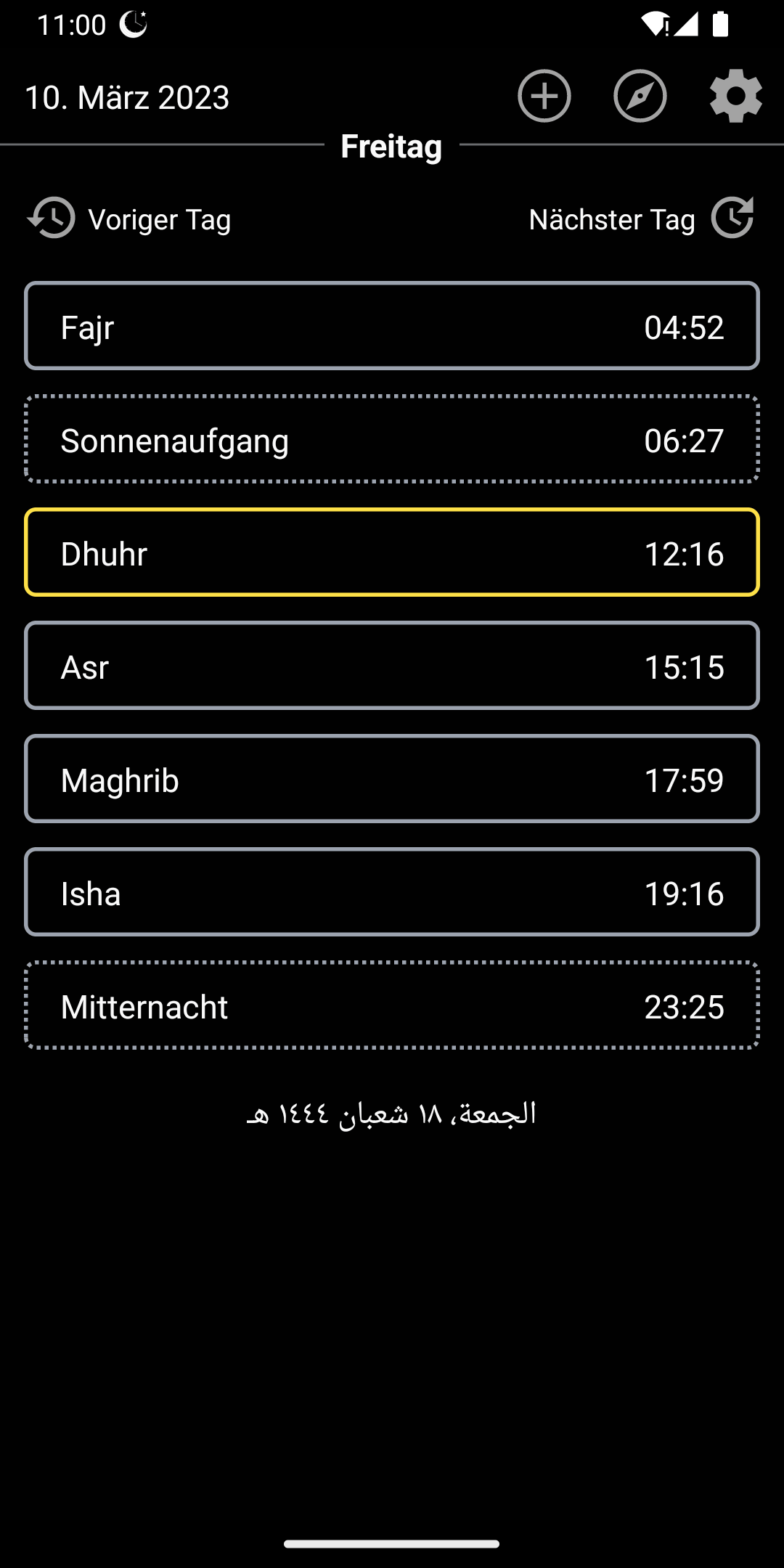Tap the Asr prayer time row

(x=392, y=666)
